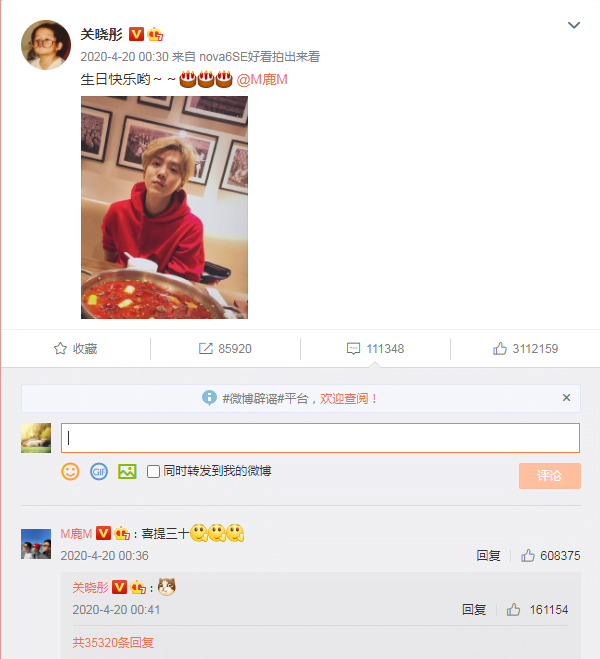600x659 pixels.
Task: Open the @M鹿M mention link
Action: coord(262,77)
